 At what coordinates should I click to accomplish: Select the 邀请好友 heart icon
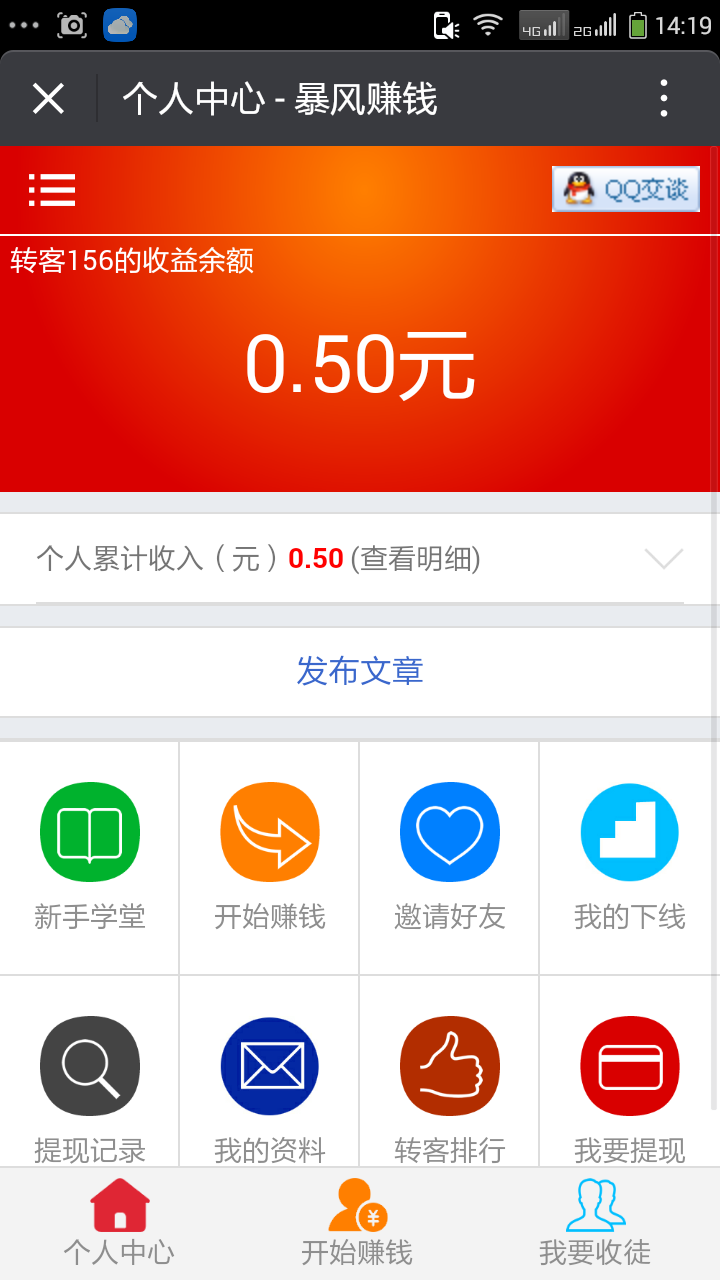pyautogui.click(x=449, y=831)
